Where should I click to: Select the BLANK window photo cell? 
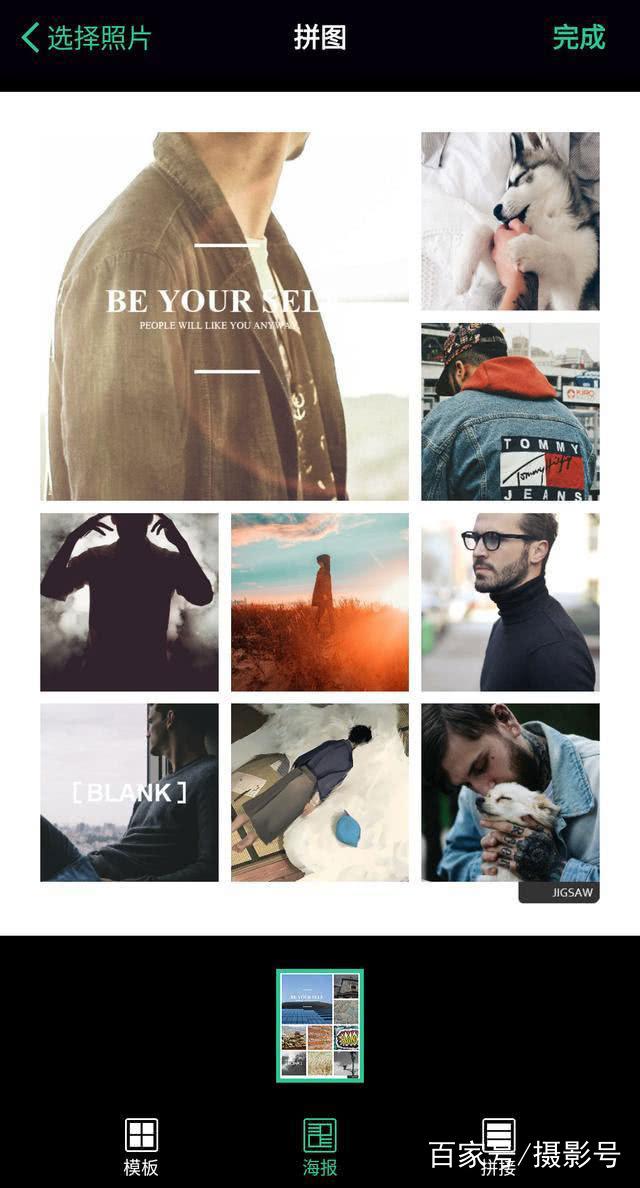click(130, 793)
